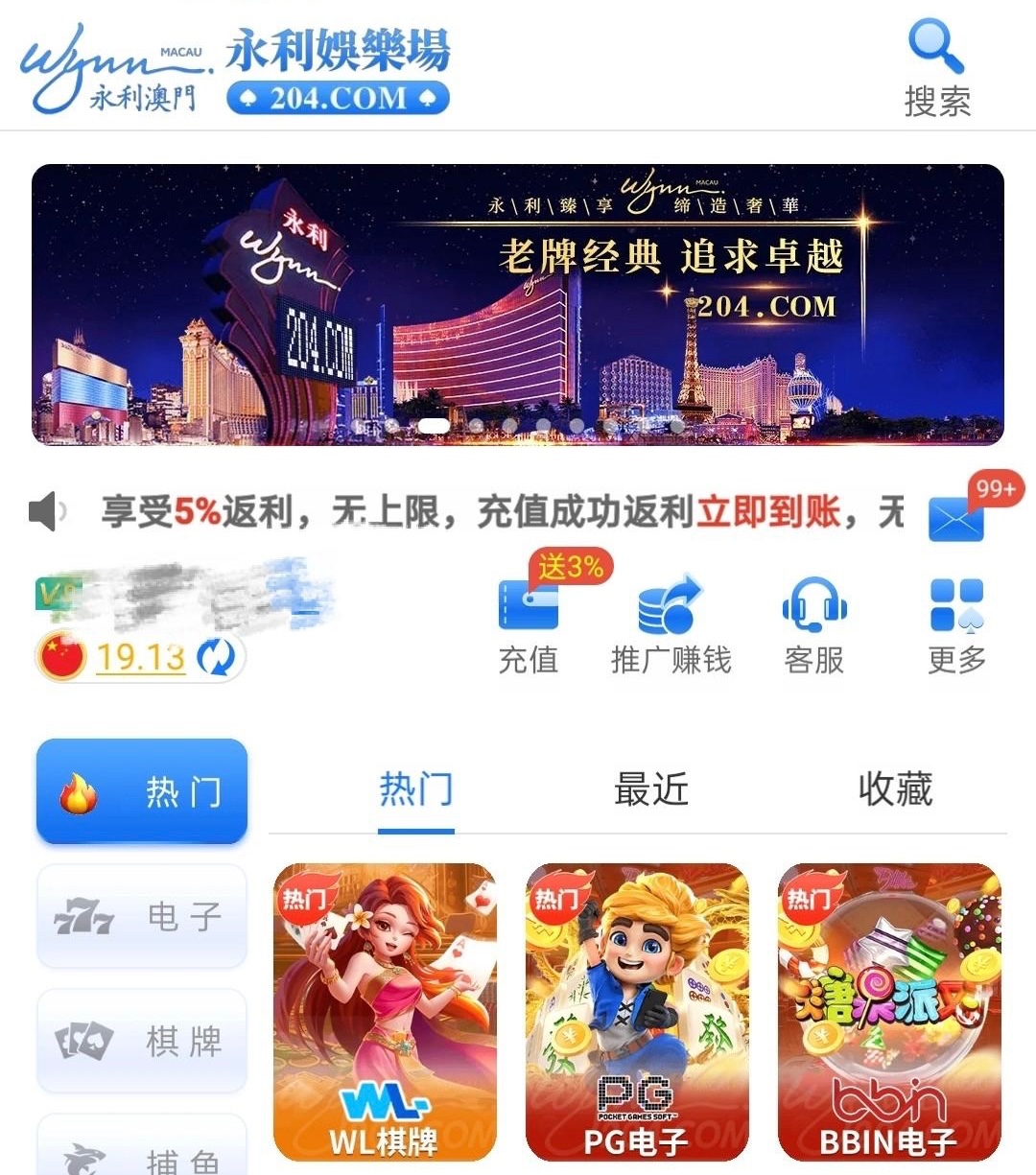Open the PG电子 game tile

pyautogui.click(x=637, y=1012)
